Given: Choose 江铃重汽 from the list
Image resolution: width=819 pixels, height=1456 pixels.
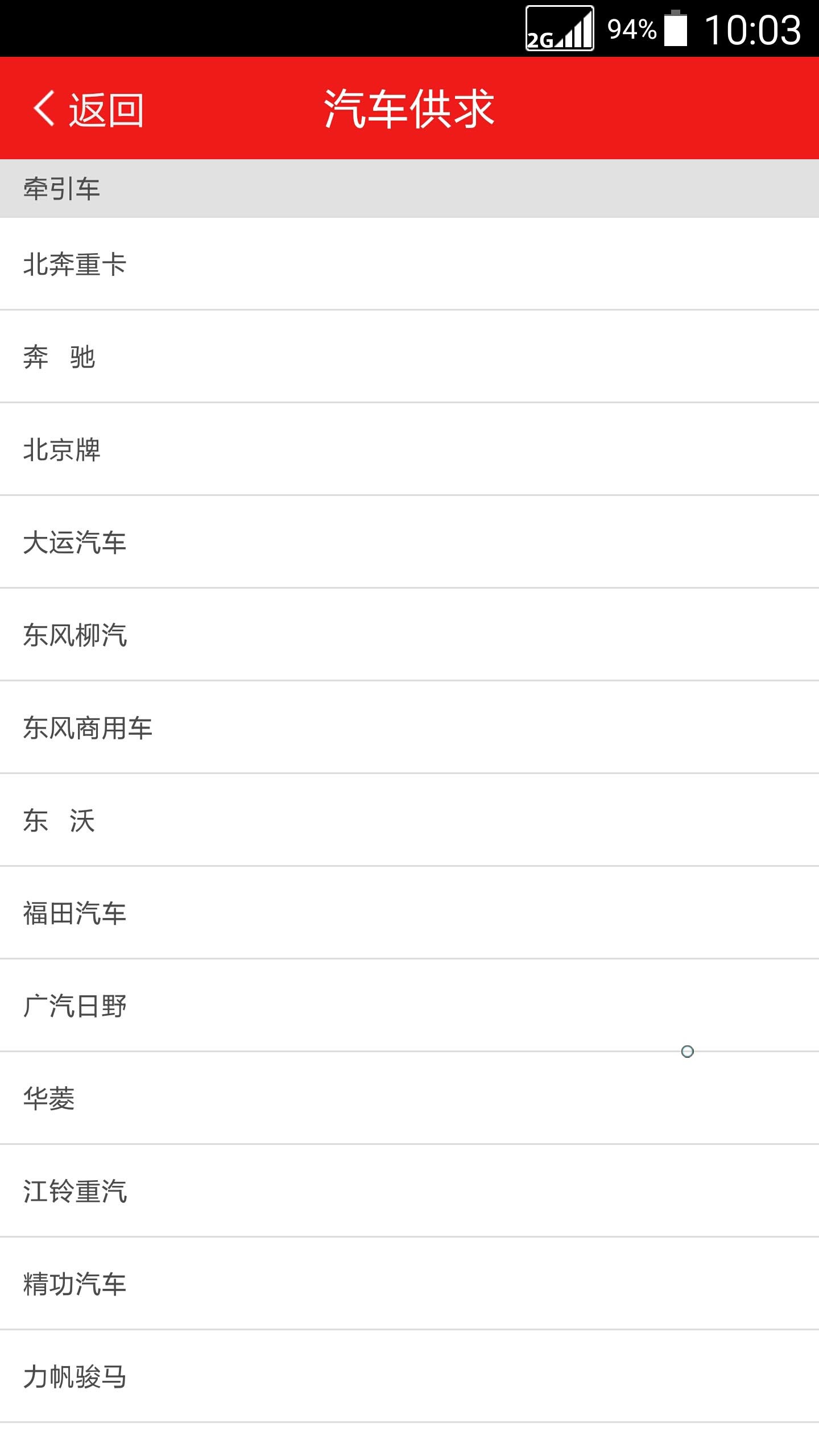Looking at the screenshot, I should click(x=74, y=1192).
